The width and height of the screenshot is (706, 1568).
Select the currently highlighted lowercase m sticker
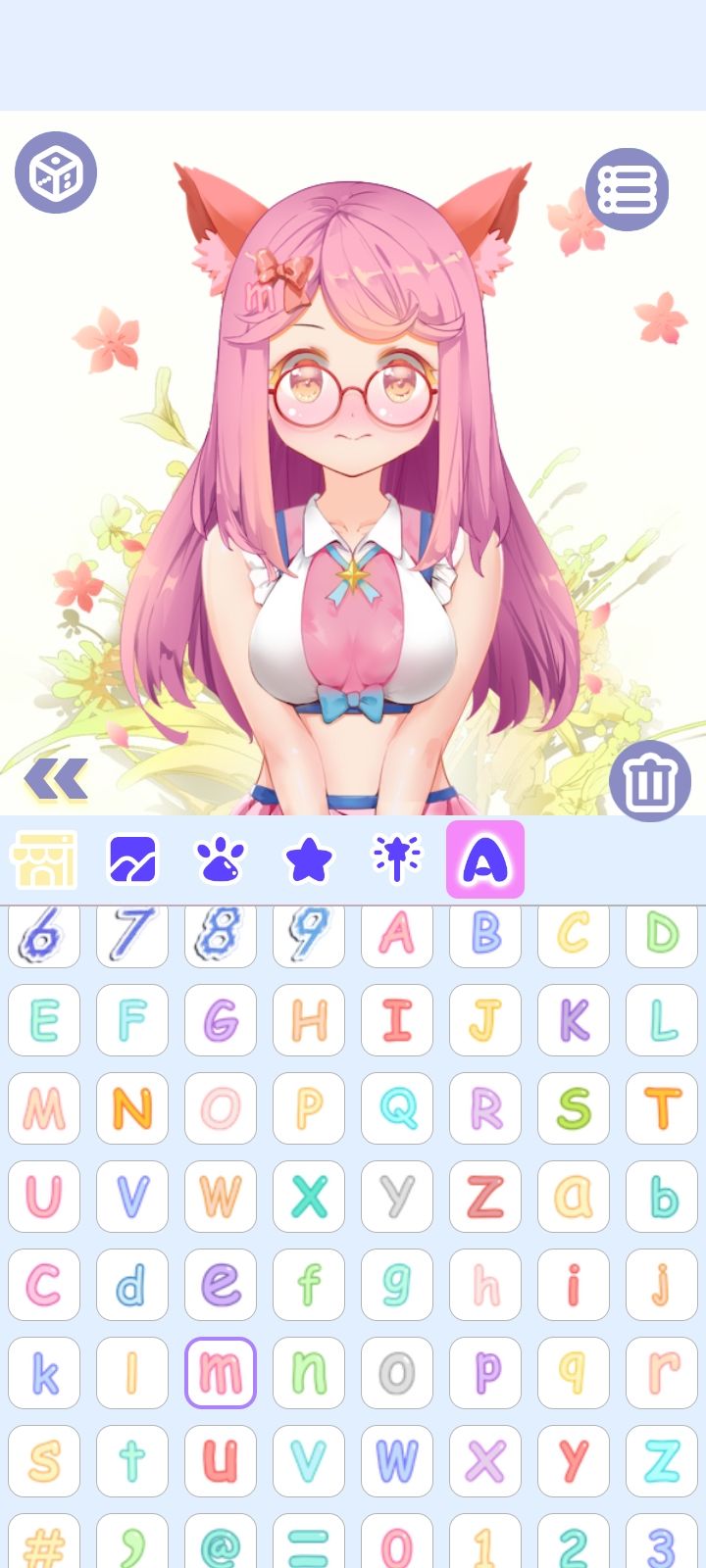(x=221, y=1373)
